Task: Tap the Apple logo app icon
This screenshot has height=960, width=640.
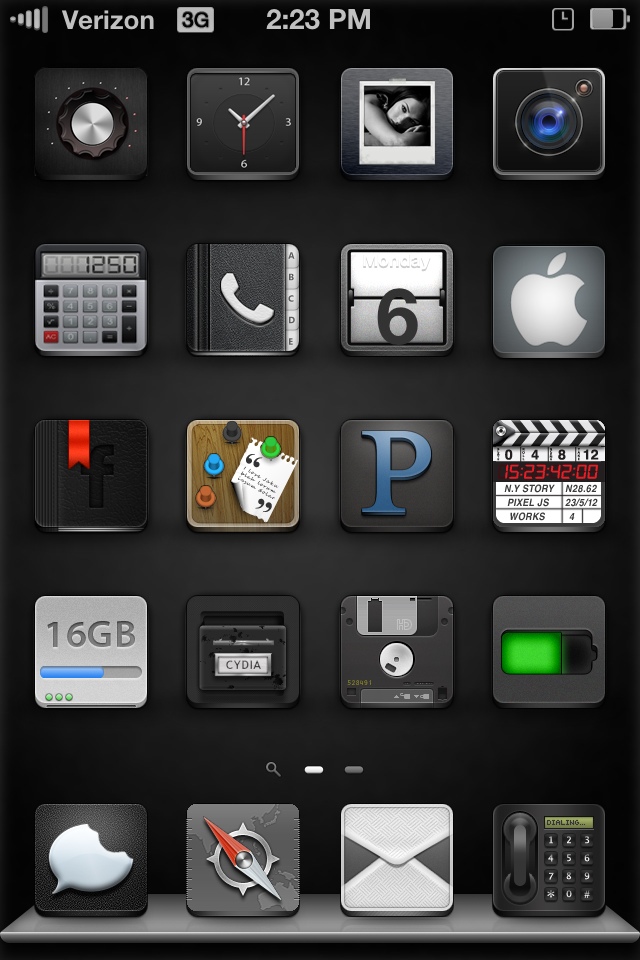Action: 549,299
